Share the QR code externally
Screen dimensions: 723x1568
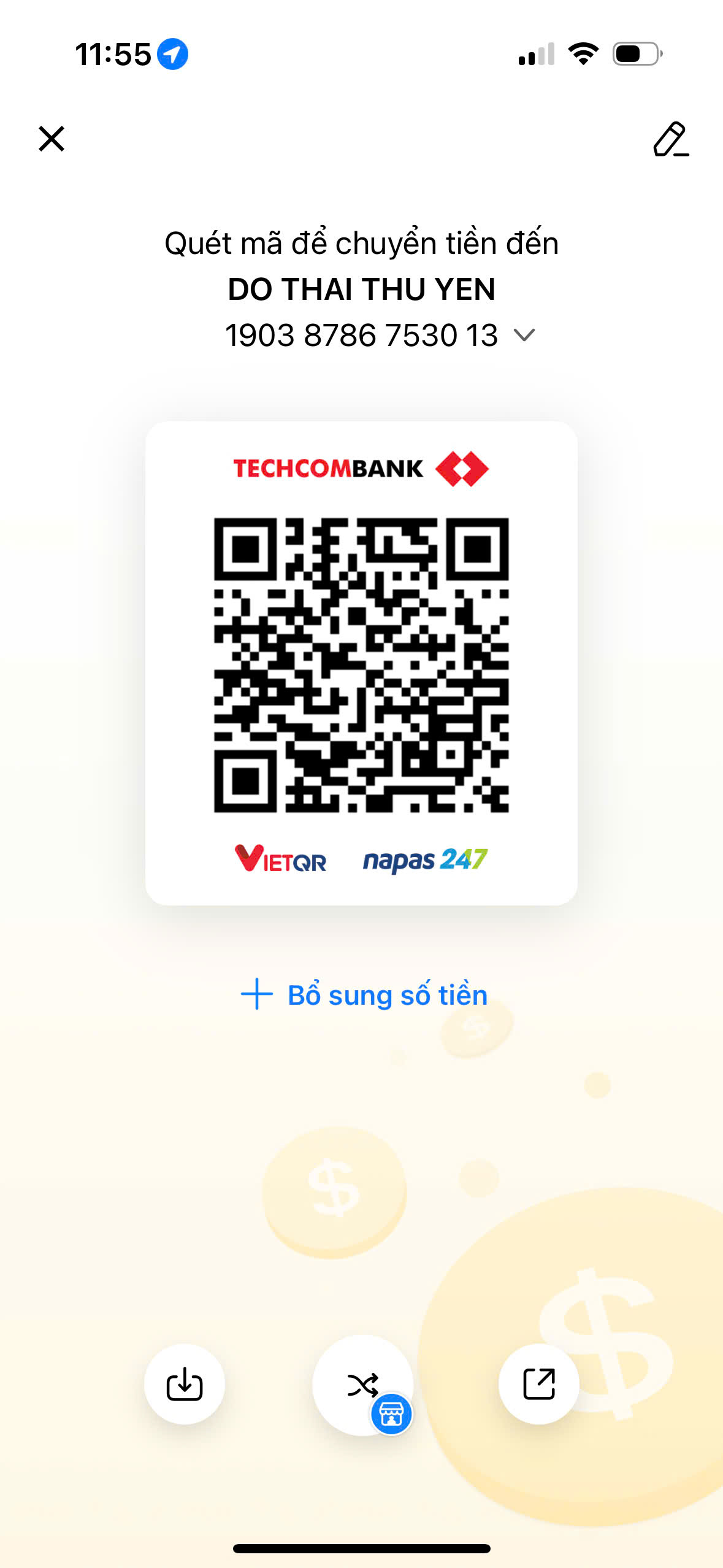pyautogui.click(x=539, y=1384)
